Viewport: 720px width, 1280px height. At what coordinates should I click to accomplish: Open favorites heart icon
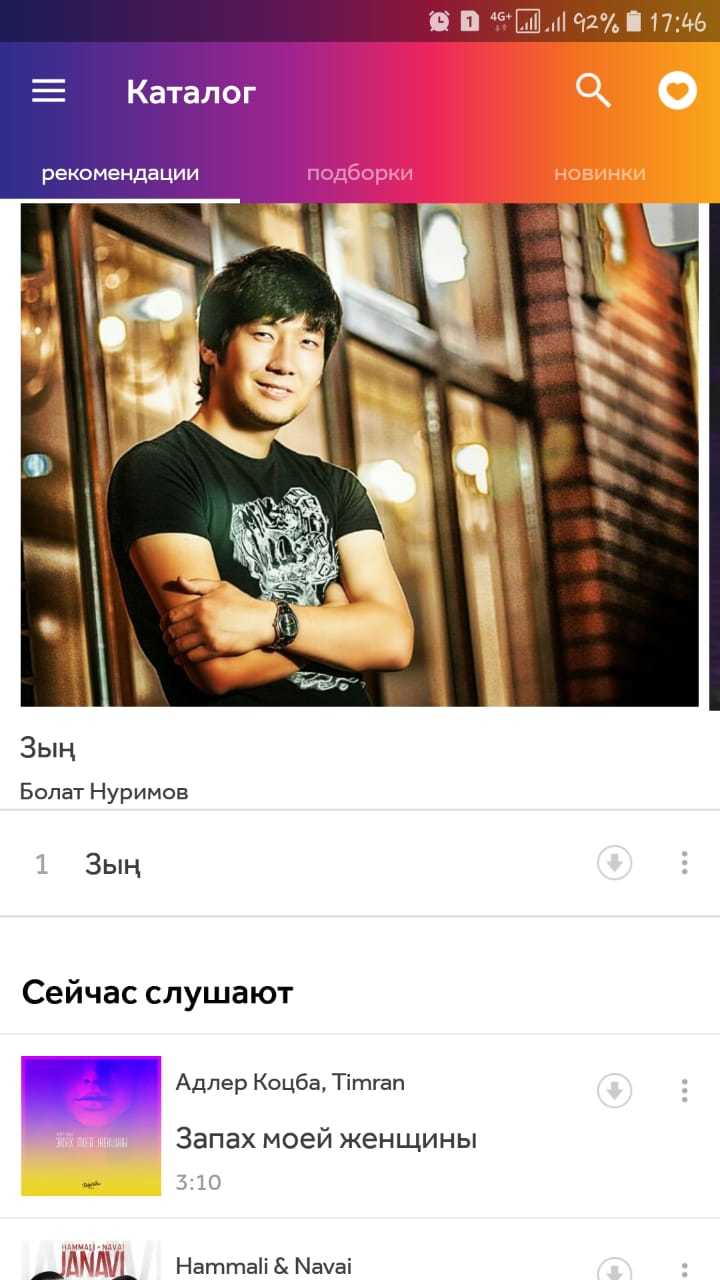point(677,92)
